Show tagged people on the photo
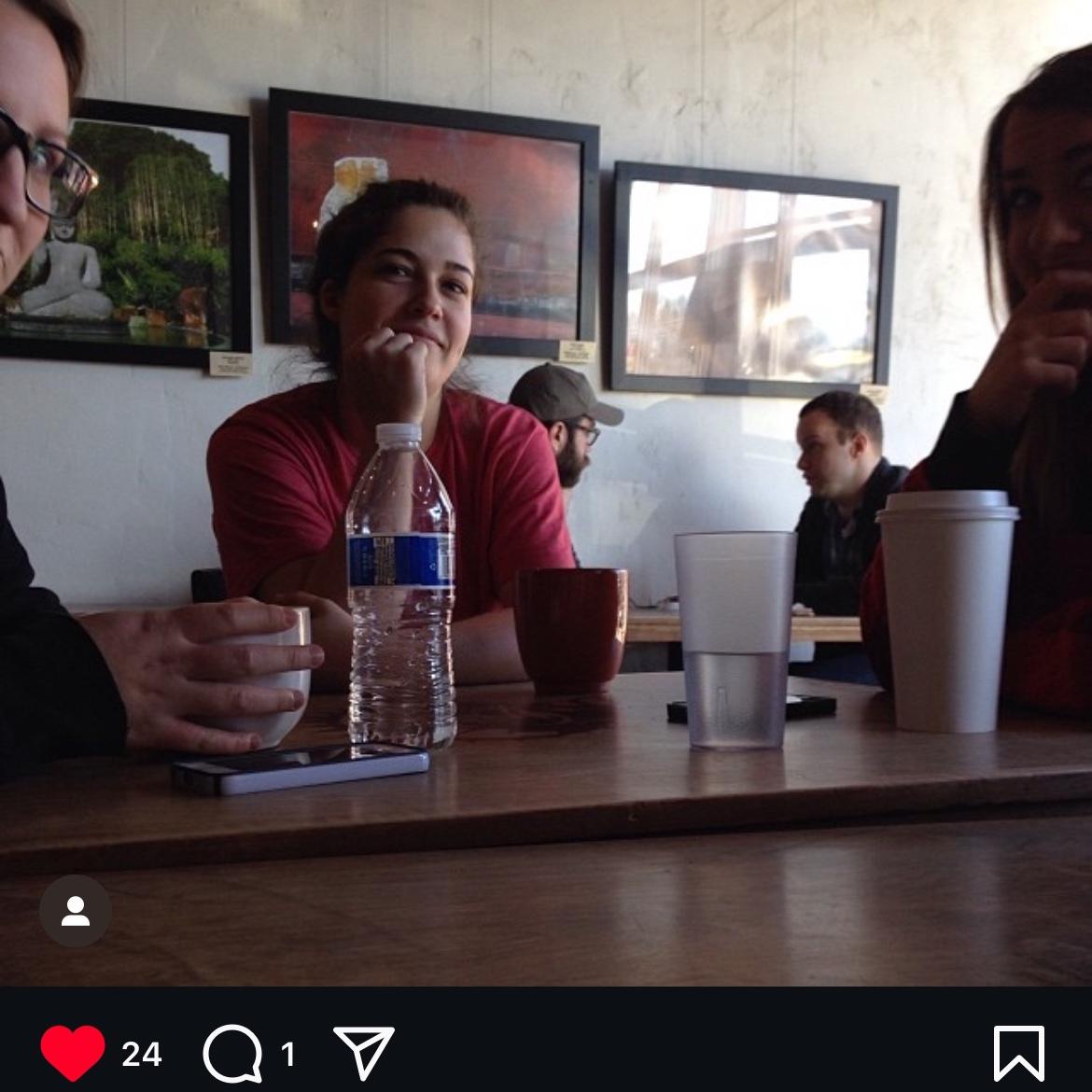The image size is (1092, 1092). 76,911
